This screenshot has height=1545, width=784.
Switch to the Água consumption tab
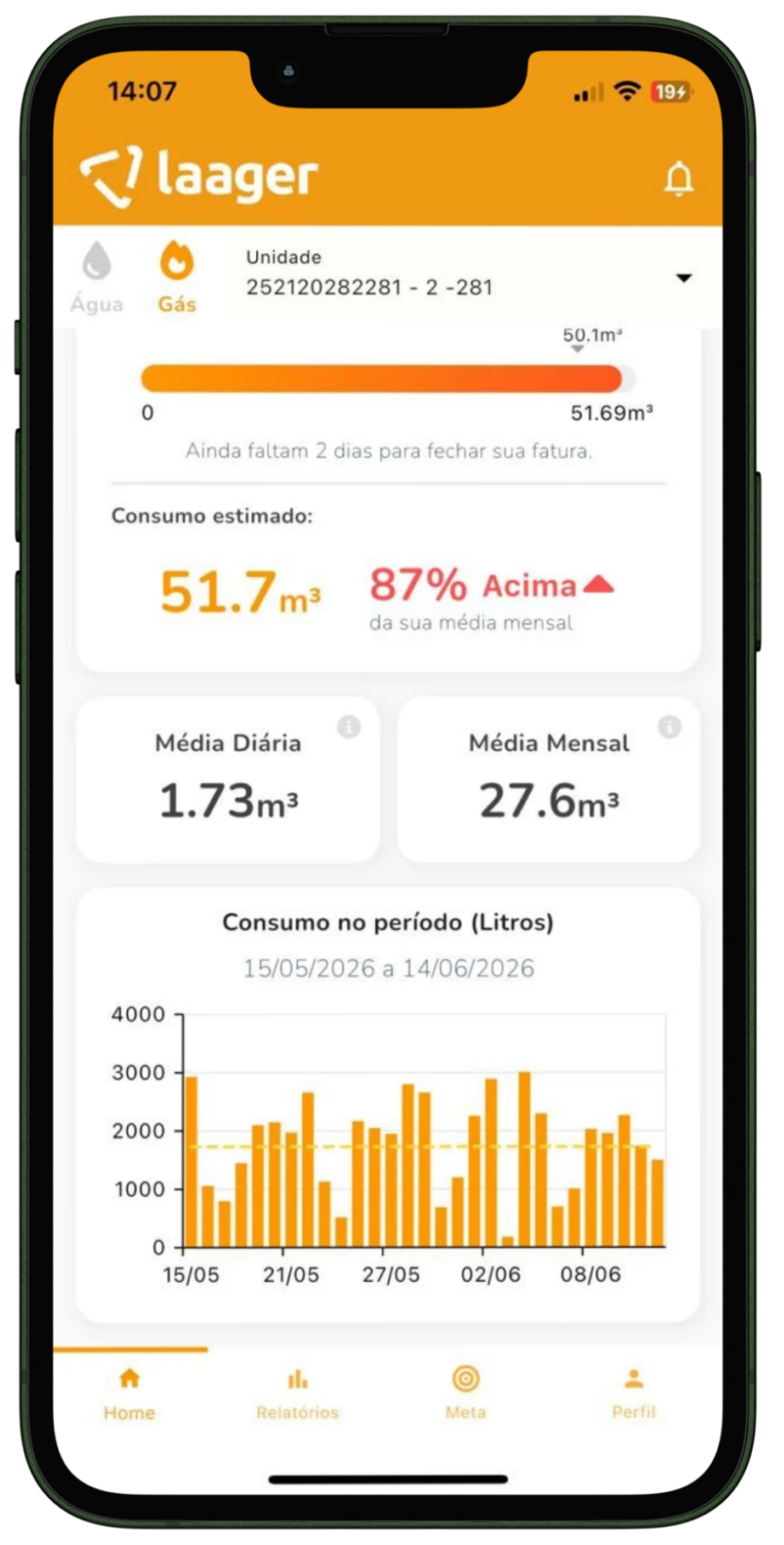(97, 278)
